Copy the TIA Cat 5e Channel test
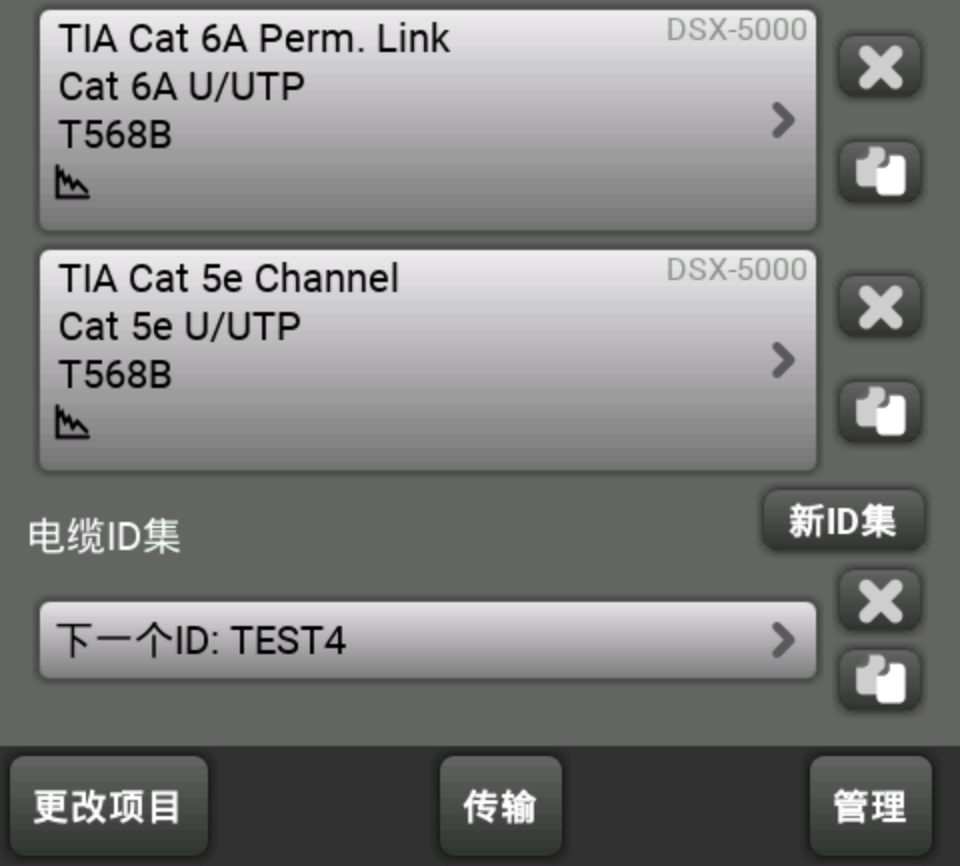This screenshot has height=866, width=960. pos(880,411)
